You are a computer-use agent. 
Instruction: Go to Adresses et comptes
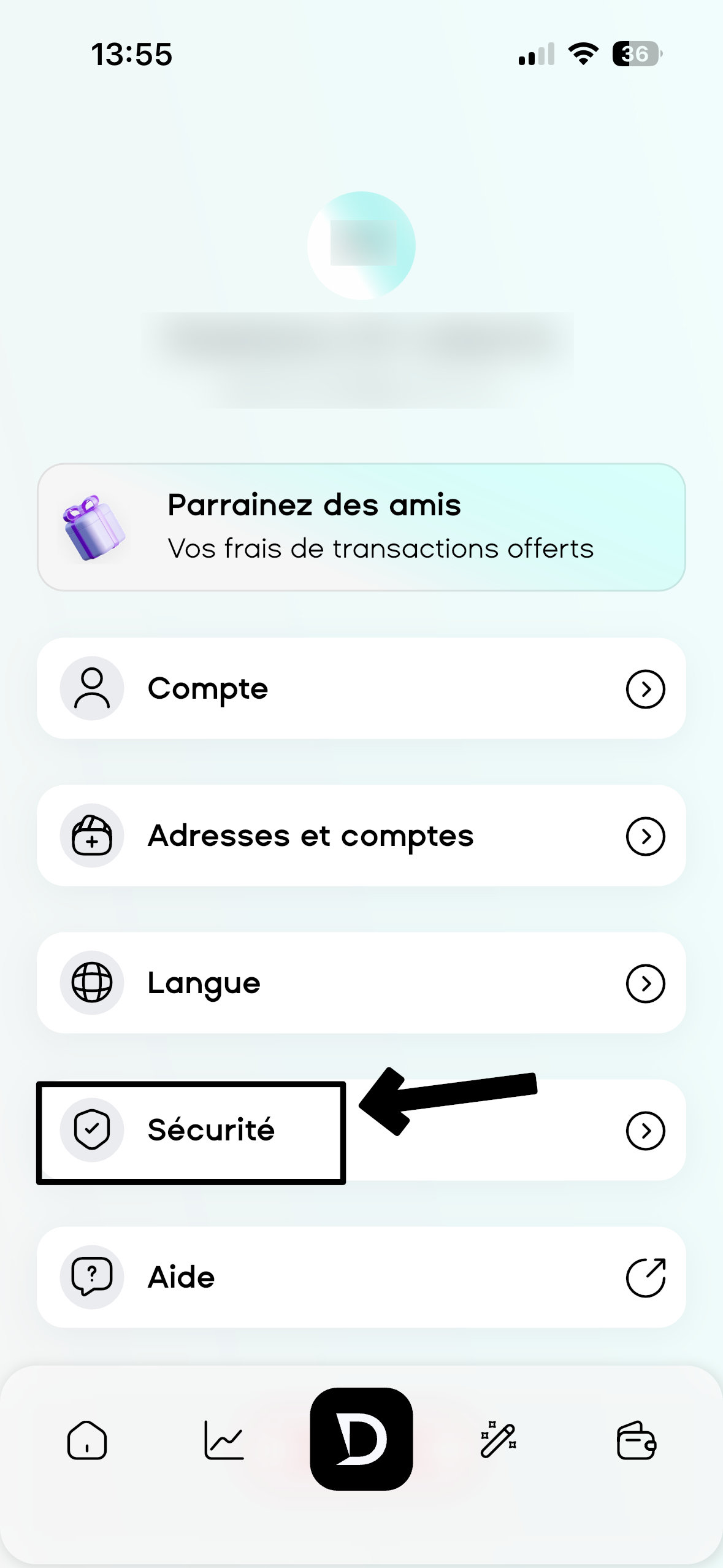coord(361,836)
